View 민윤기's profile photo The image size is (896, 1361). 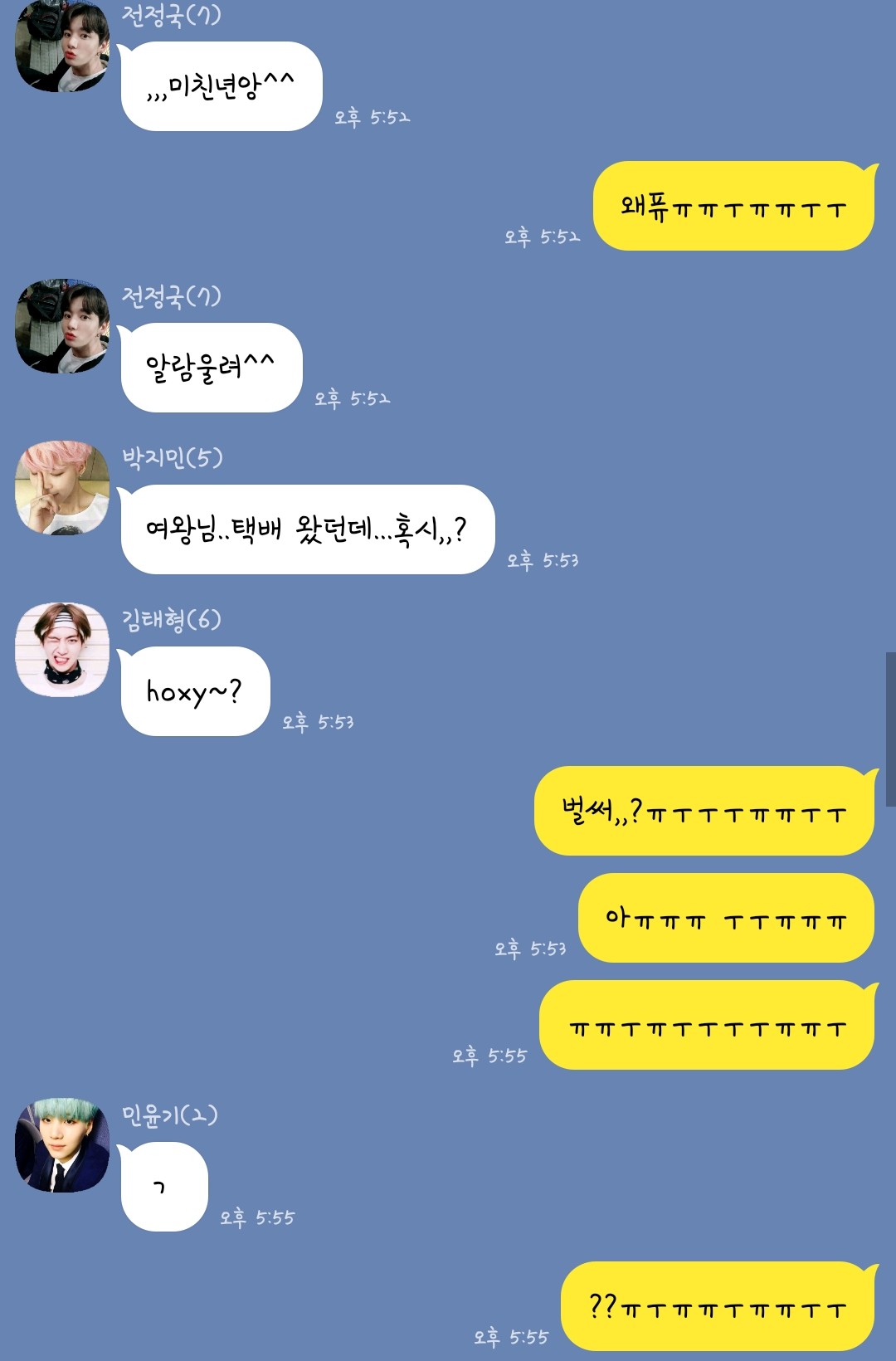[x=62, y=1145]
